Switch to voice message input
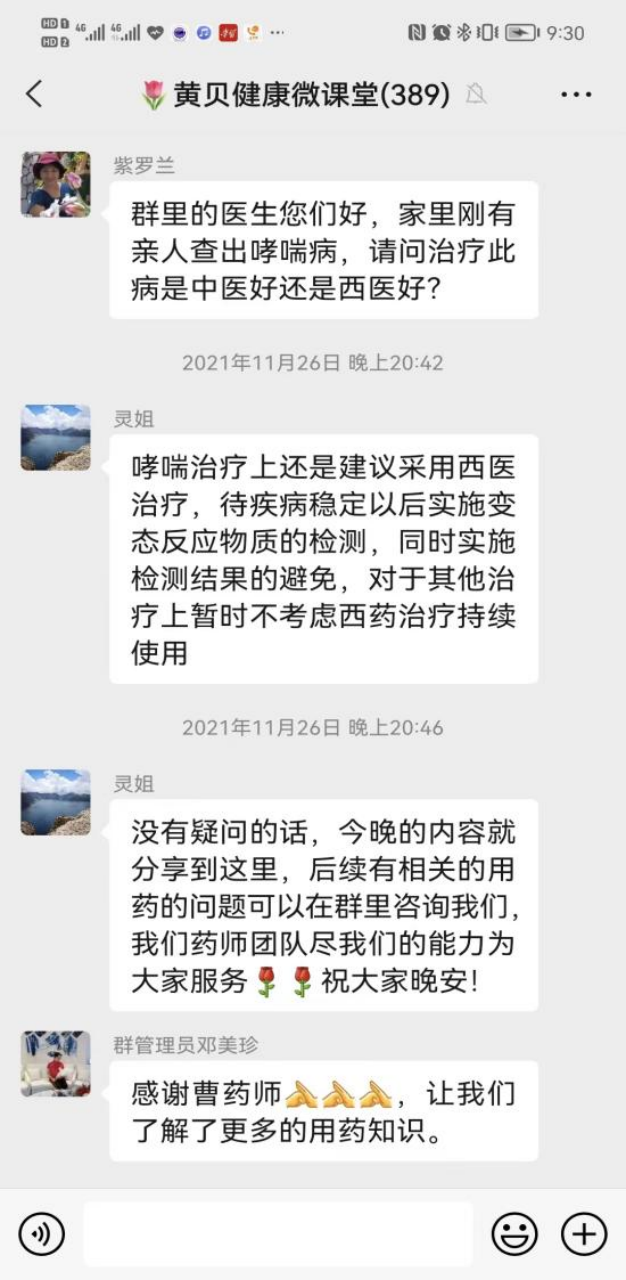 pyautogui.click(x=42, y=1234)
